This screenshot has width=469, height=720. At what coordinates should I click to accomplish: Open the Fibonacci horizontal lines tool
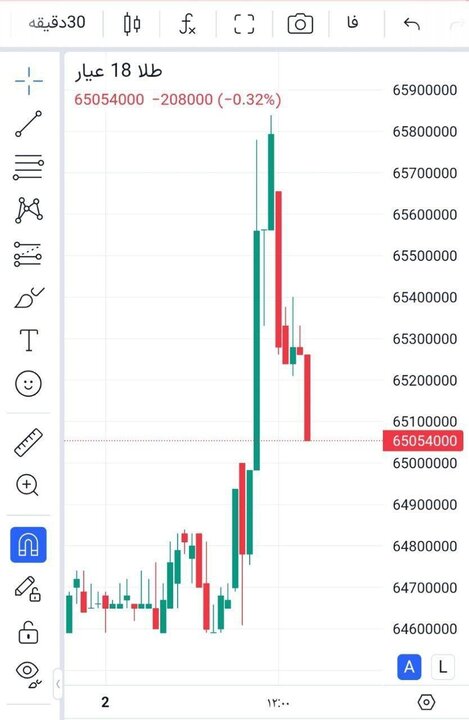tap(28, 167)
